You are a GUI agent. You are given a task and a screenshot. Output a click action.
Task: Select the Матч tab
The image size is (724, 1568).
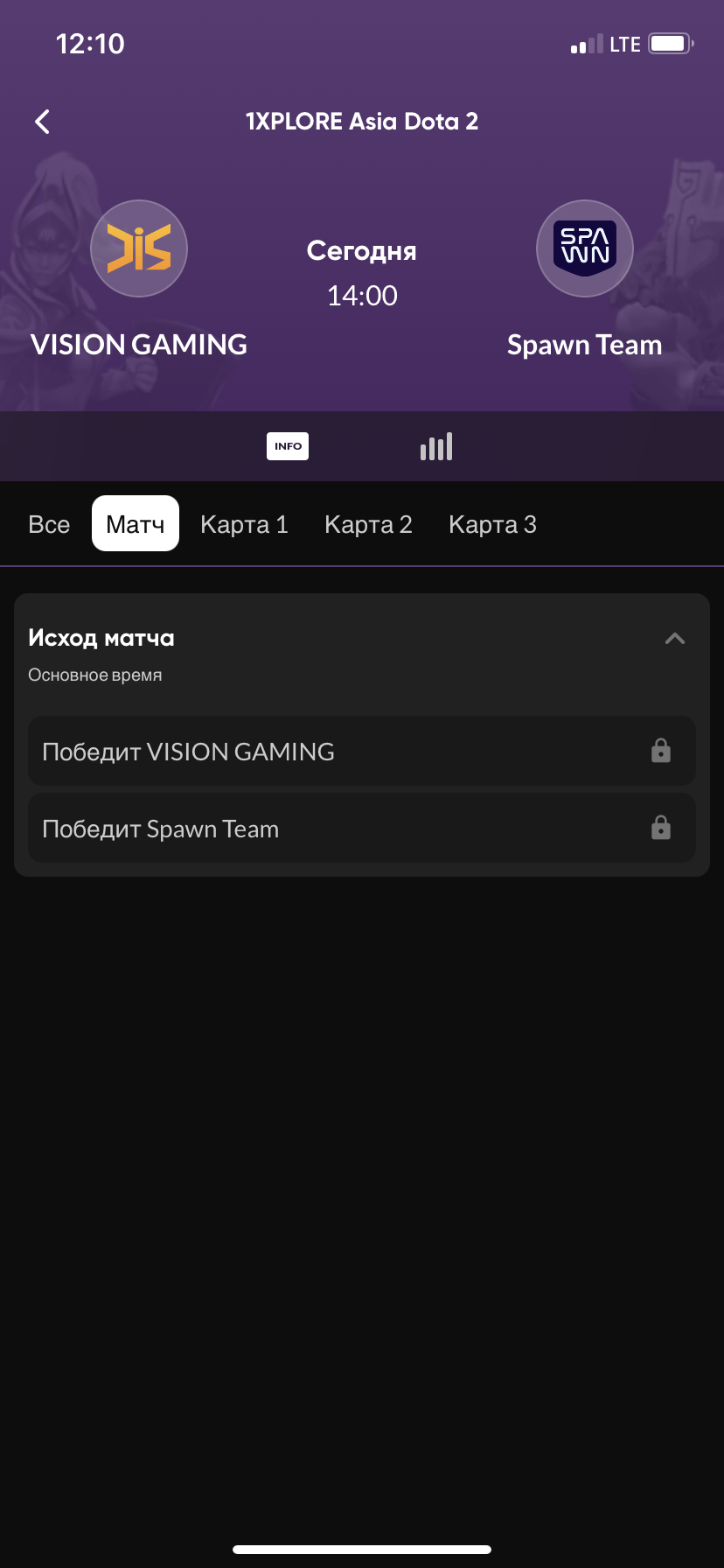click(136, 523)
